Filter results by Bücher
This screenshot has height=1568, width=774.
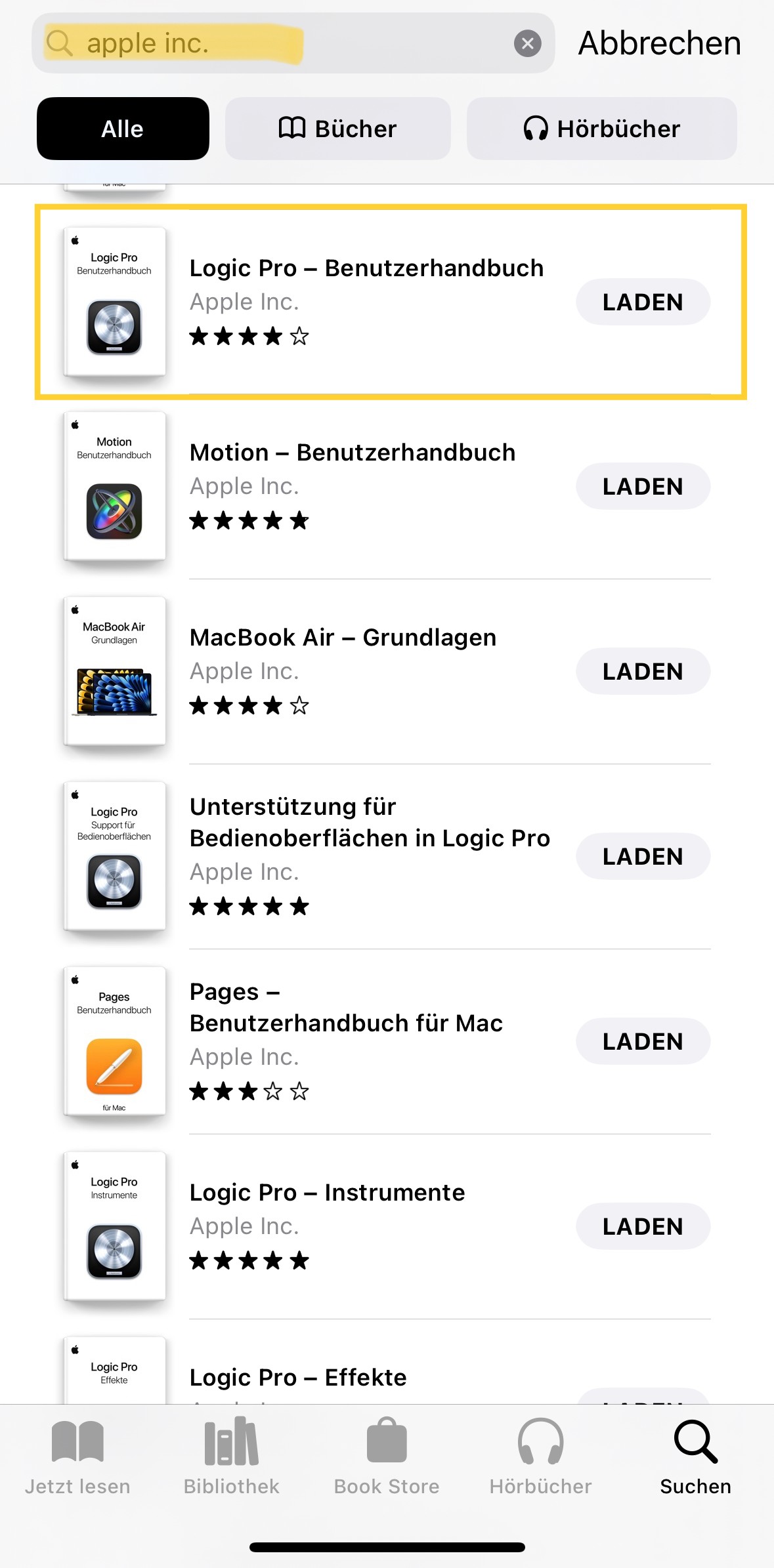337,129
